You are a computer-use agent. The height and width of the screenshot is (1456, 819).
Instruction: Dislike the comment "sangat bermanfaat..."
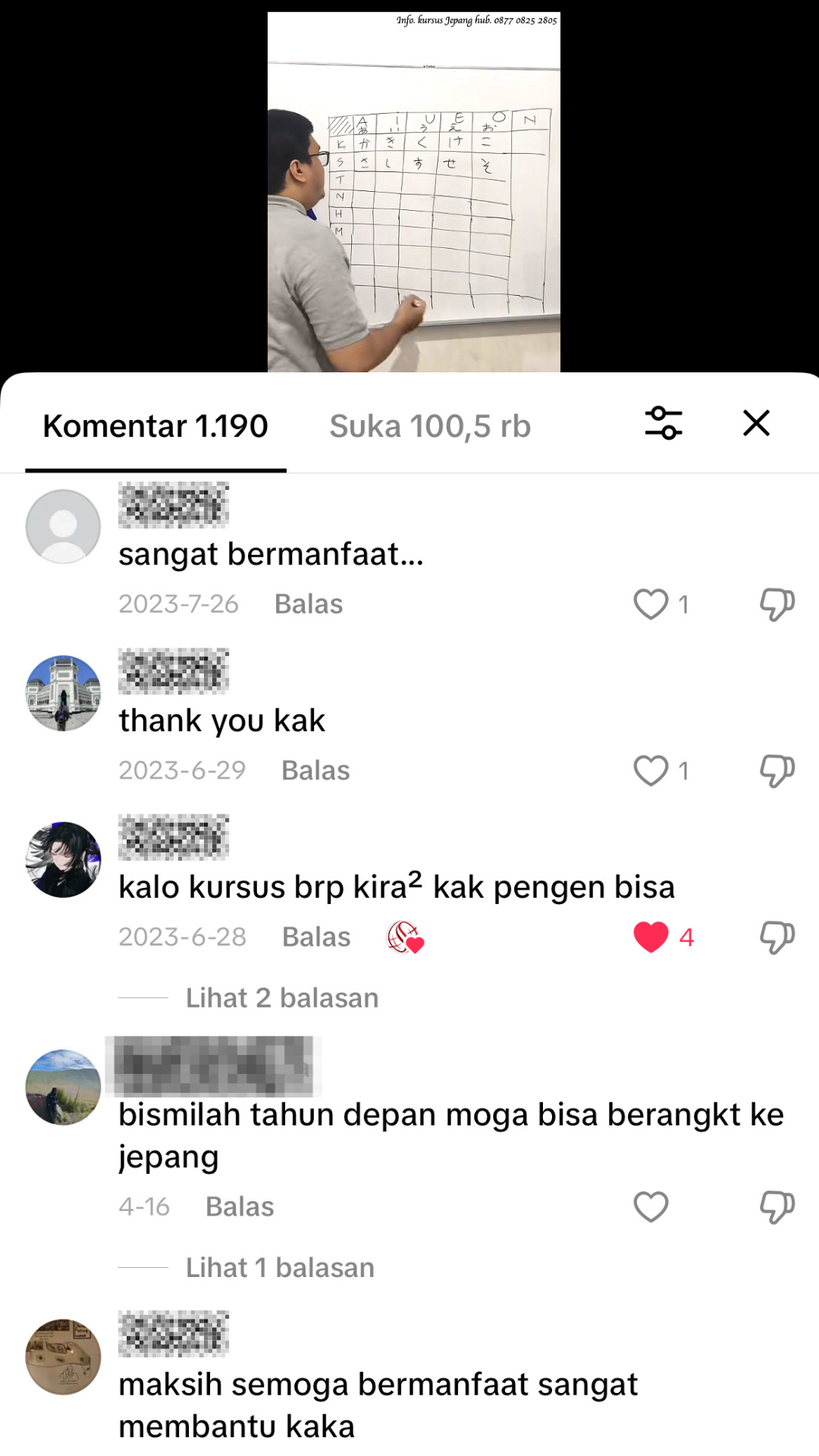[x=777, y=604]
